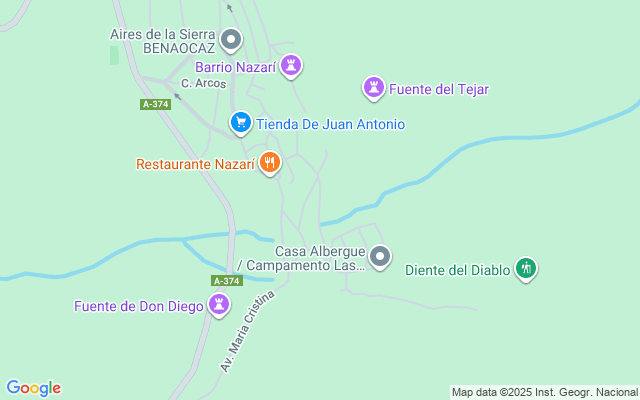Open Tienda De Juan Antonio shop pin
Viewport: 640px width, 400px height.
pyautogui.click(x=240, y=123)
